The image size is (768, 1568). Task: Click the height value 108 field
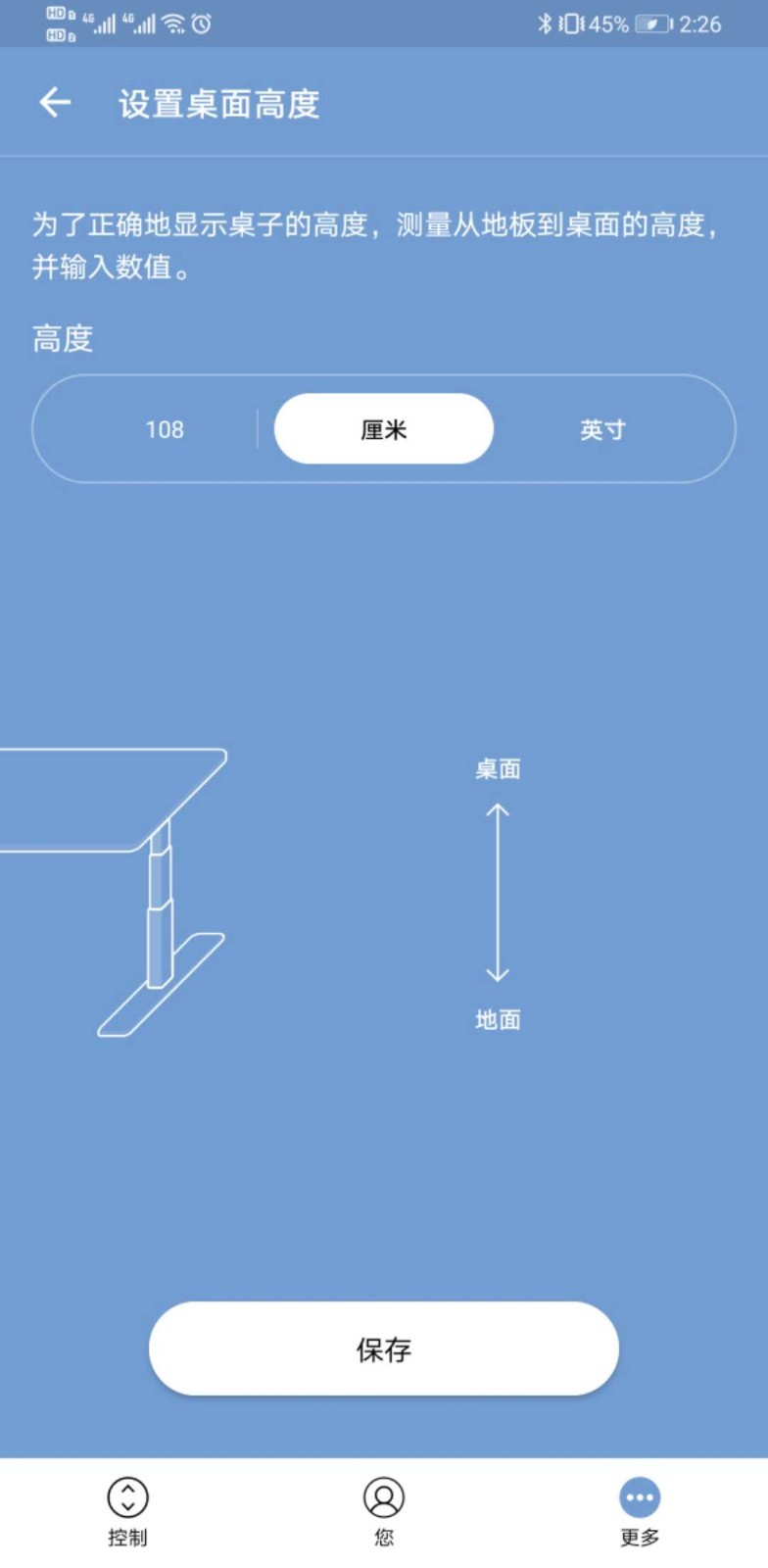pyautogui.click(x=163, y=428)
